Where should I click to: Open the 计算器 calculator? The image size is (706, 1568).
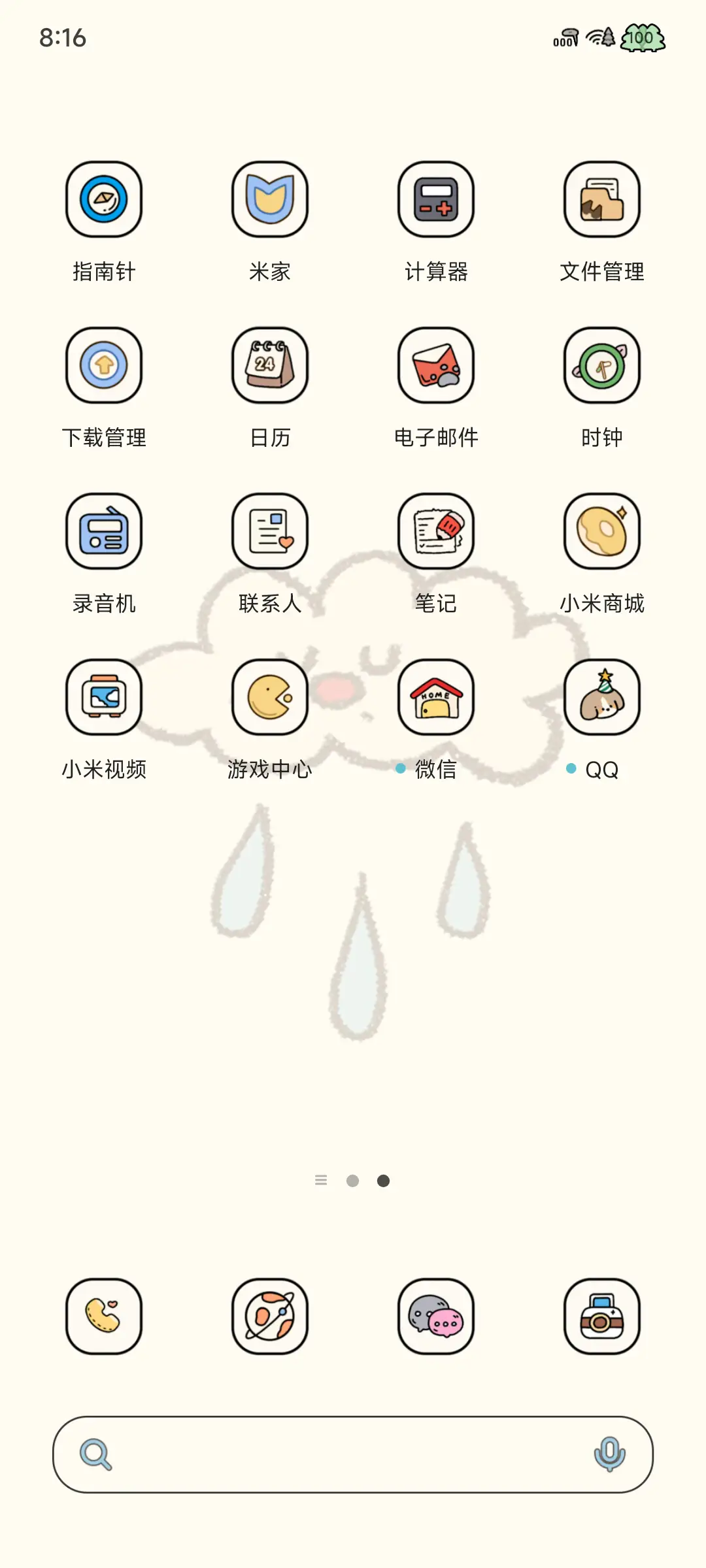[x=436, y=199]
